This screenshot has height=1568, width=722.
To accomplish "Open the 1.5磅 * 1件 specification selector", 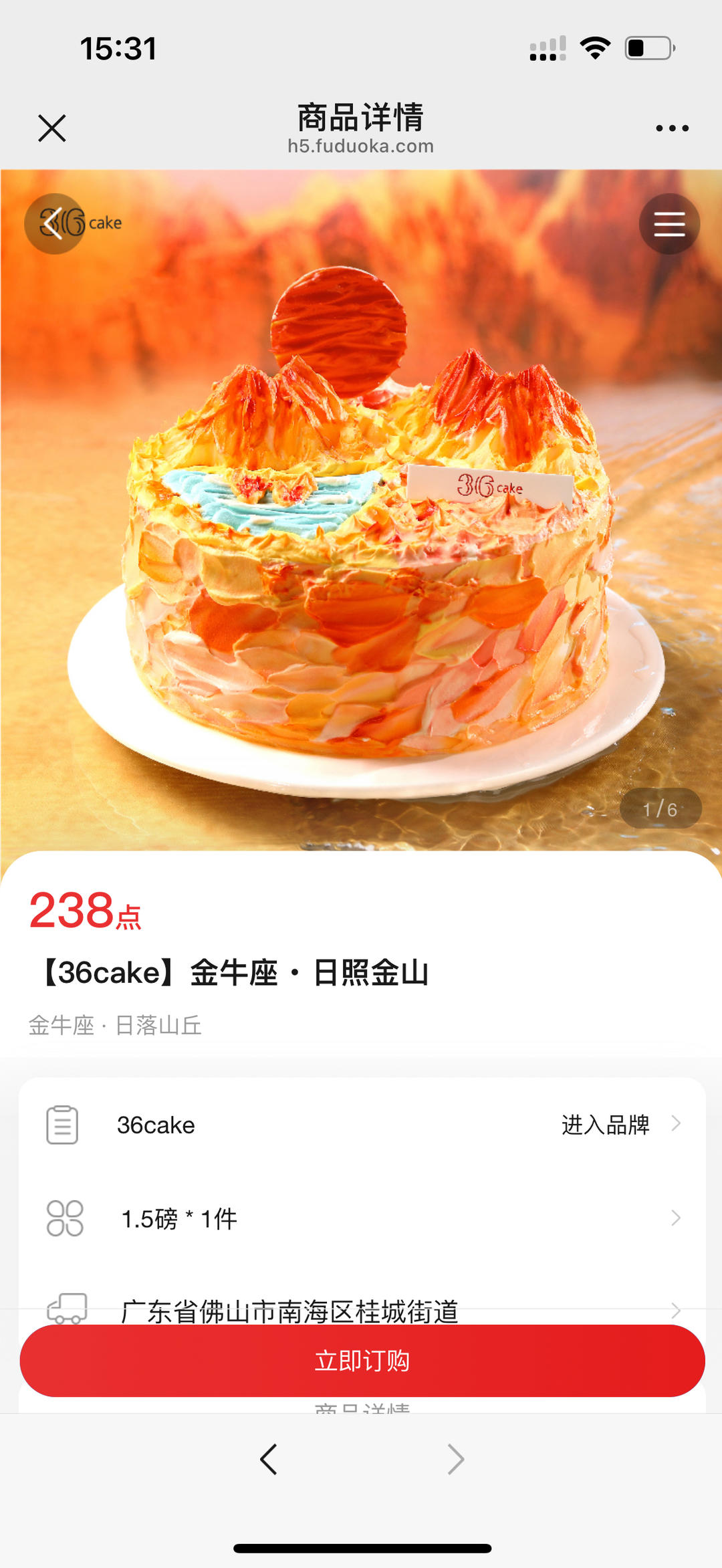I will (361, 1218).
